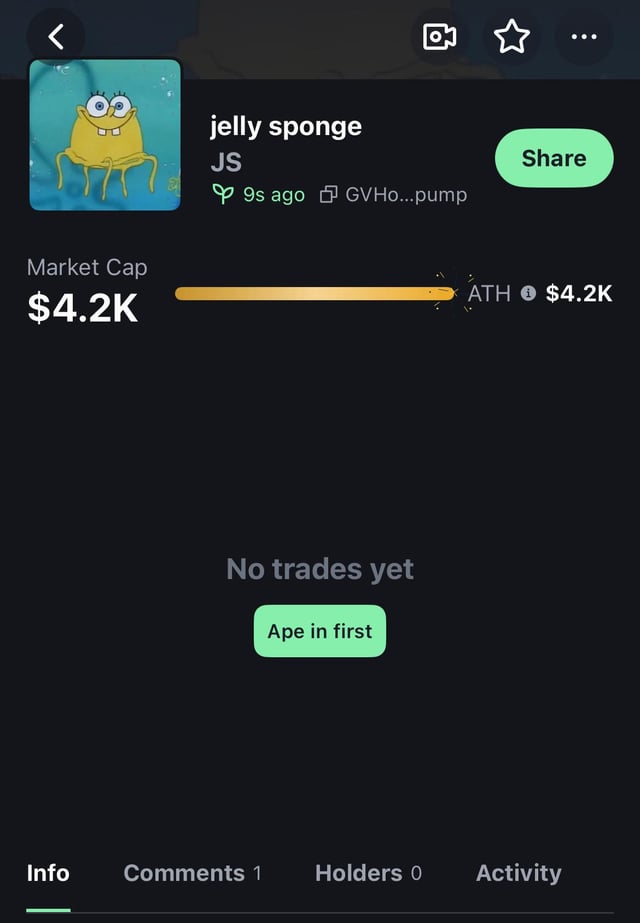Share the jelly sponge coin
This screenshot has width=640, height=923.
(x=553, y=158)
